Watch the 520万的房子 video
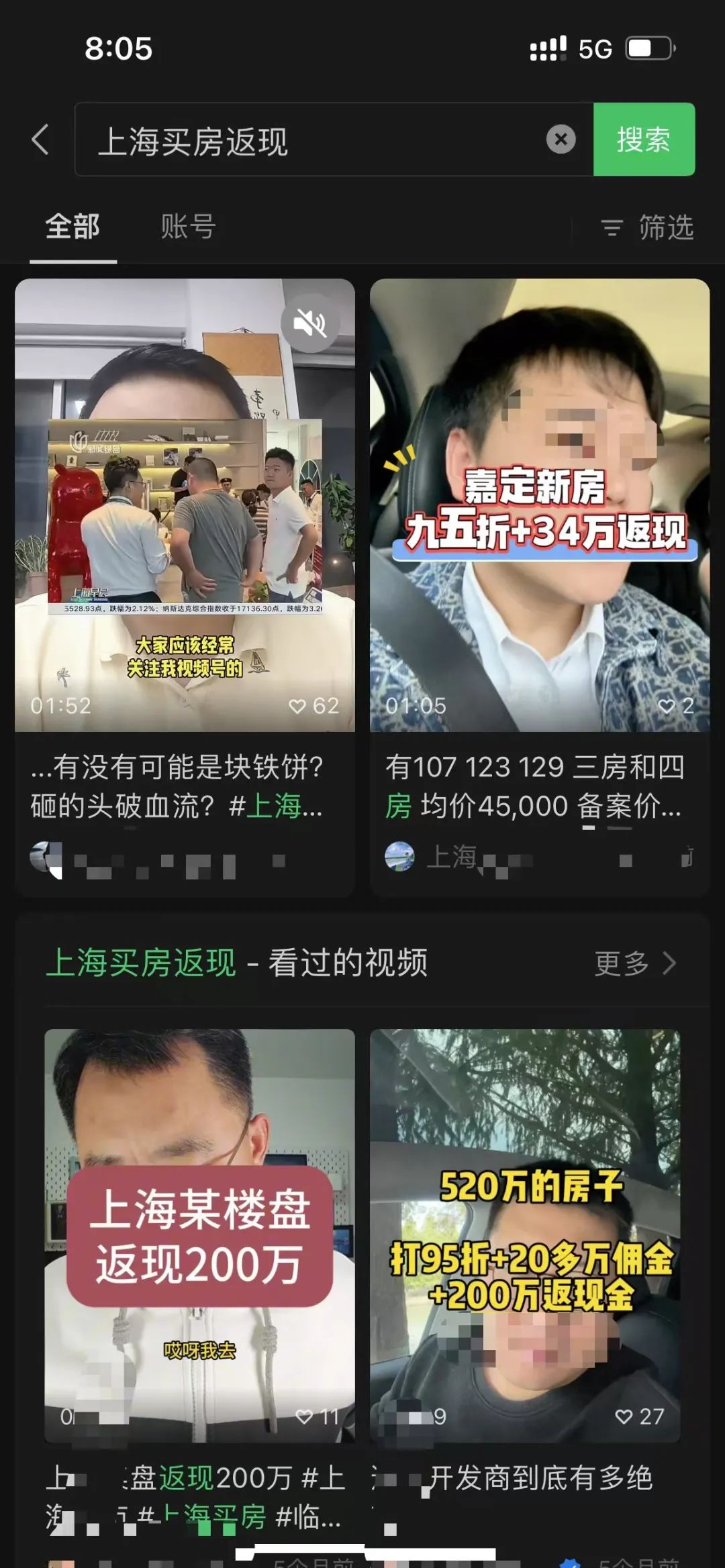The image size is (725, 1568). pos(525,1235)
